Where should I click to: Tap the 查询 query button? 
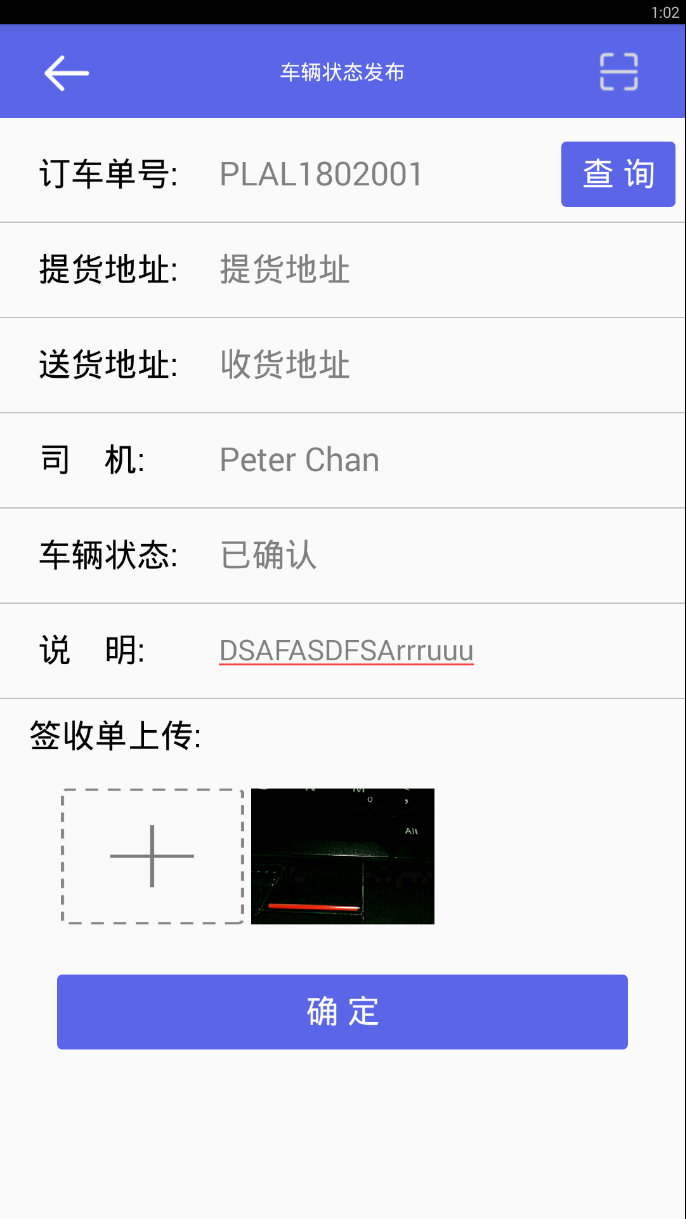(618, 174)
